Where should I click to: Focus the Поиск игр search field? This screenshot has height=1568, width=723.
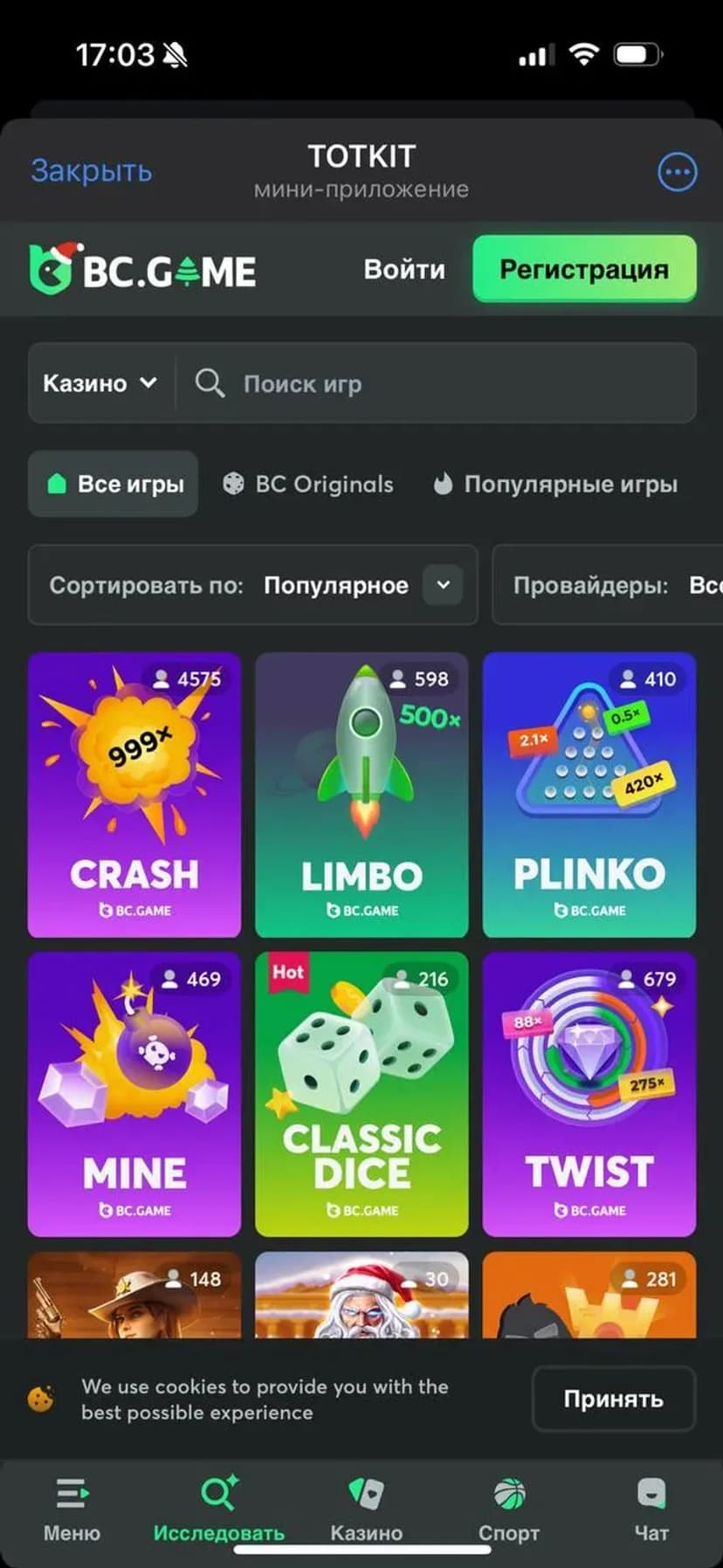pos(437,383)
